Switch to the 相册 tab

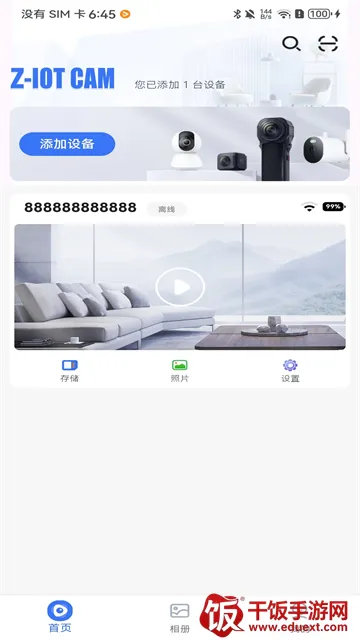tap(180, 618)
